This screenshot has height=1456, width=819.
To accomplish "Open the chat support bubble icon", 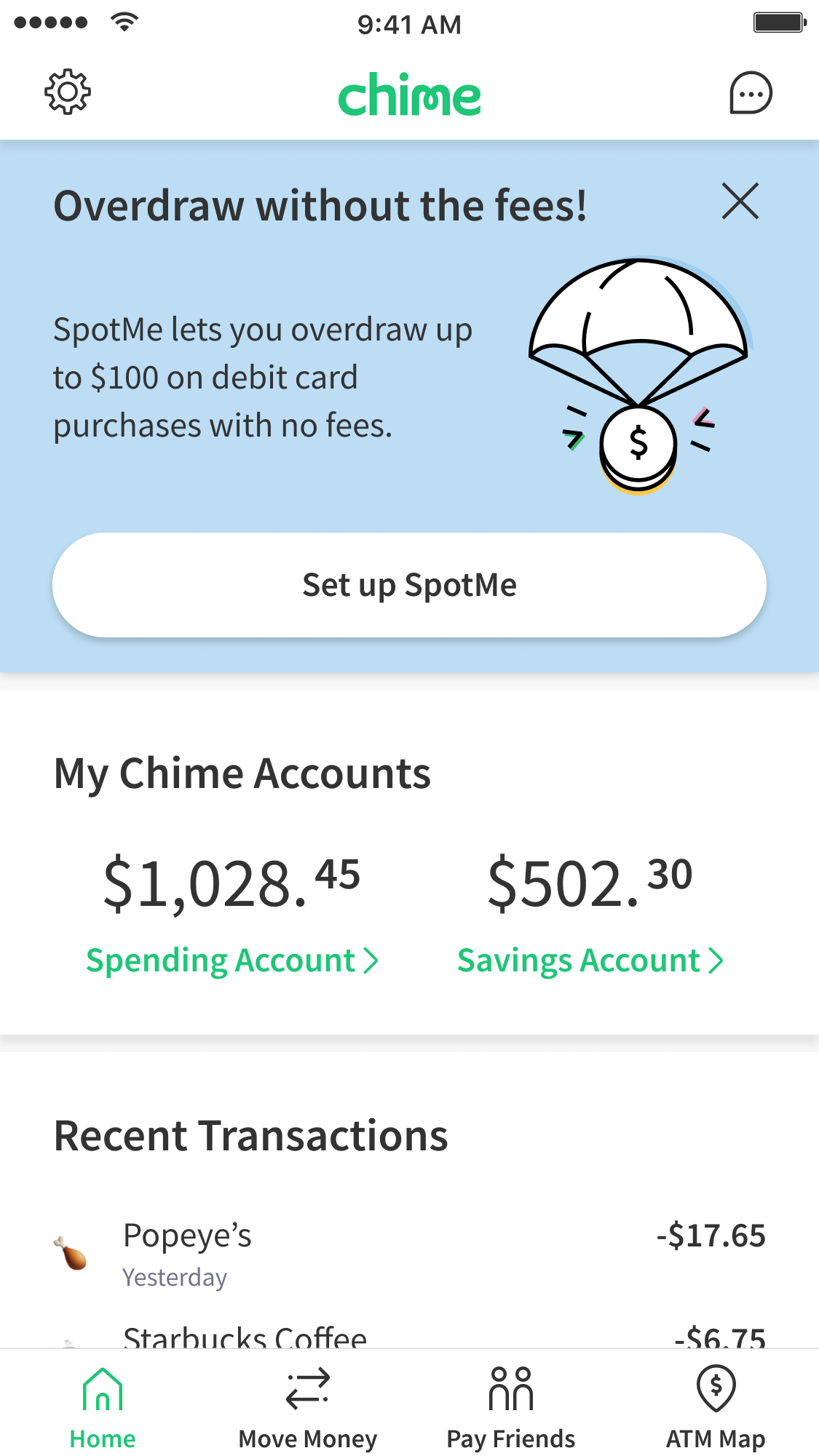I will pyautogui.click(x=750, y=93).
